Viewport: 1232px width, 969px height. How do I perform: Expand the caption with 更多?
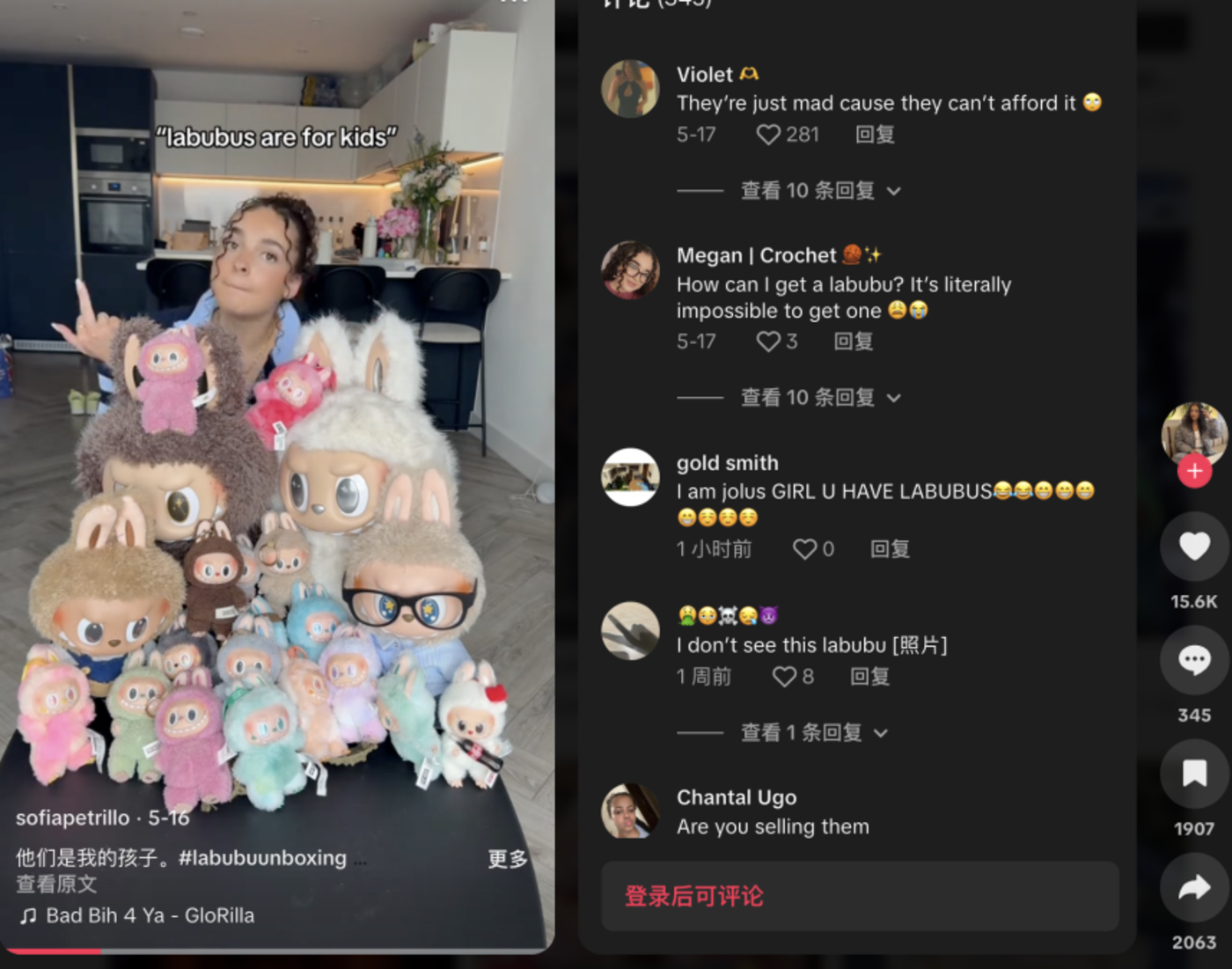[x=507, y=859]
